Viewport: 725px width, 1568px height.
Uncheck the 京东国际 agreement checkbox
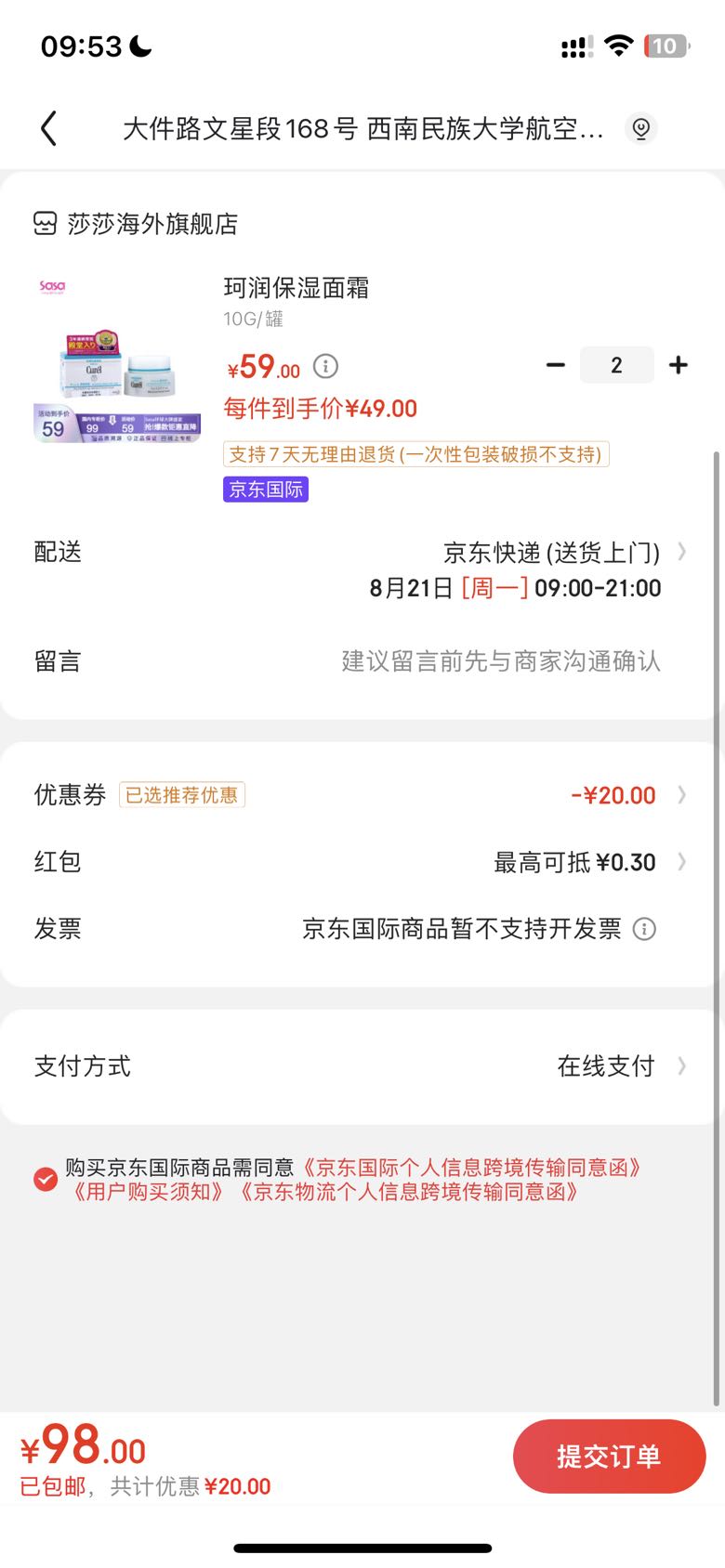click(x=46, y=1180)
